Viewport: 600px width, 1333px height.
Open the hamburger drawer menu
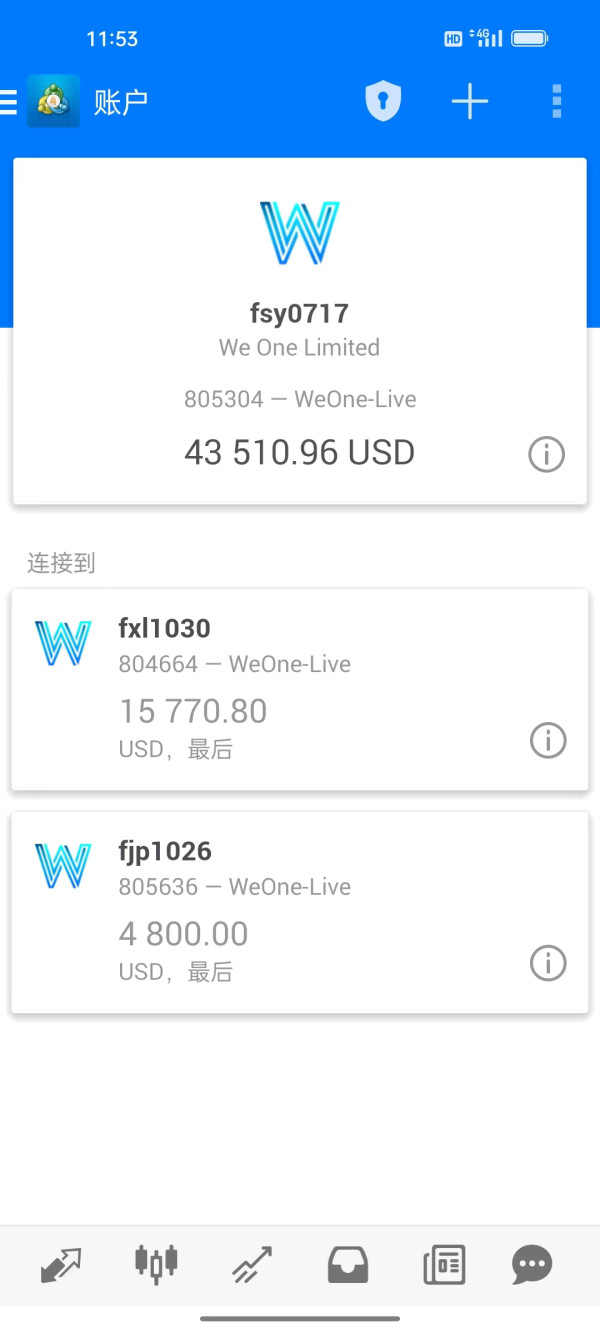click(x=9, y=102)
